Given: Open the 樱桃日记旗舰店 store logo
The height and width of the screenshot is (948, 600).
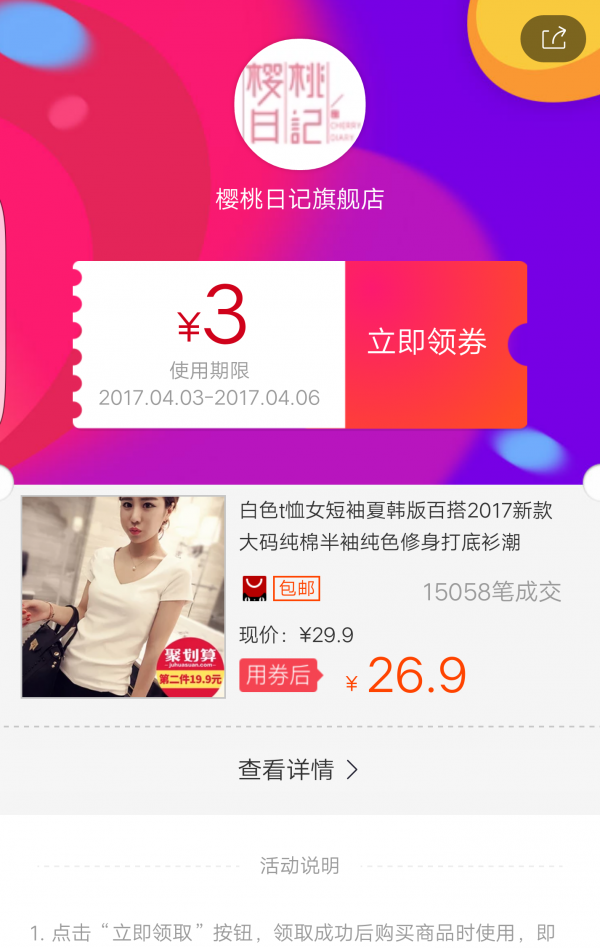Looking at the screenshot, I should (x=299, y=105).
